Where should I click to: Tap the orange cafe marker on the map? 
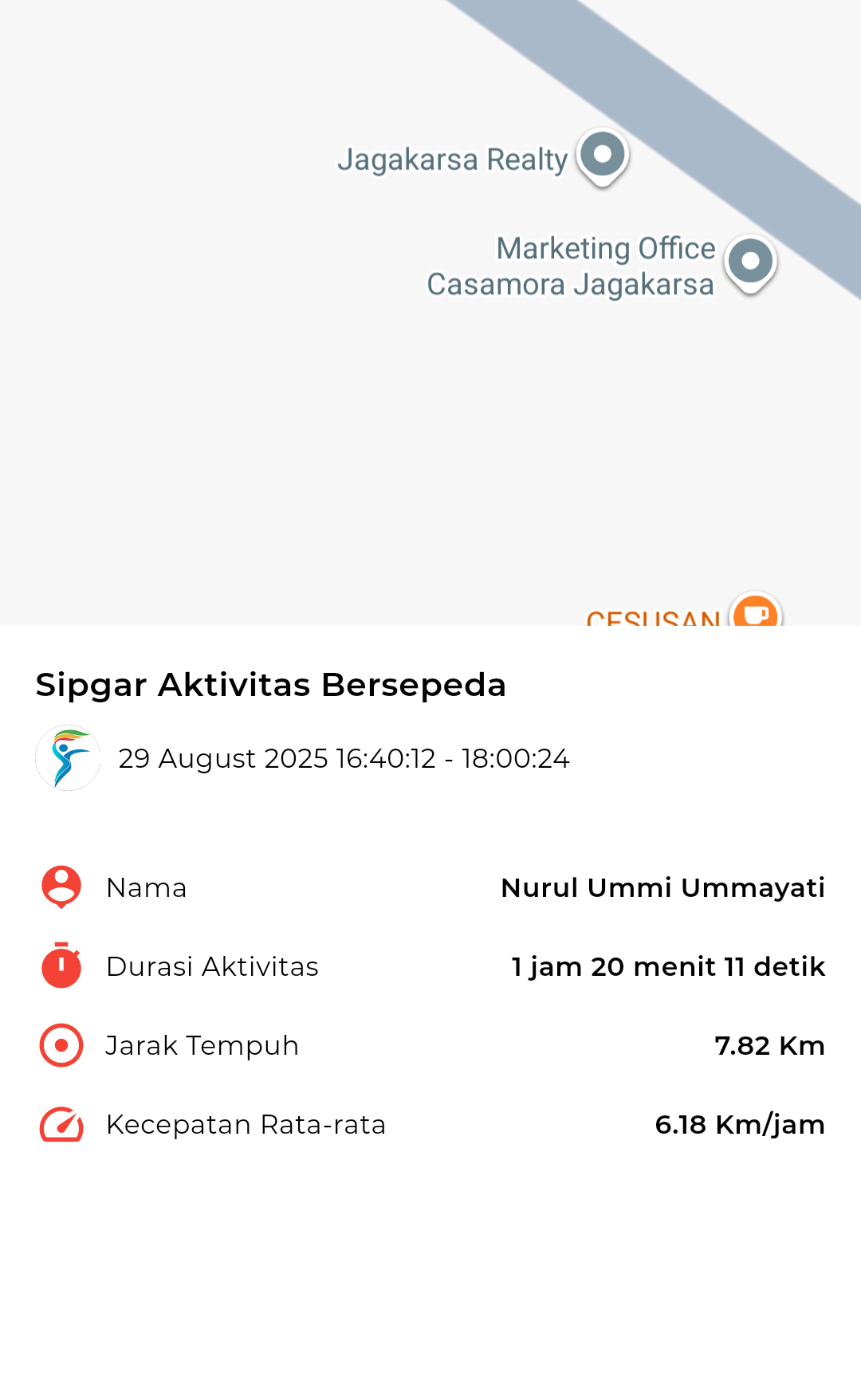tap(755, 612)
